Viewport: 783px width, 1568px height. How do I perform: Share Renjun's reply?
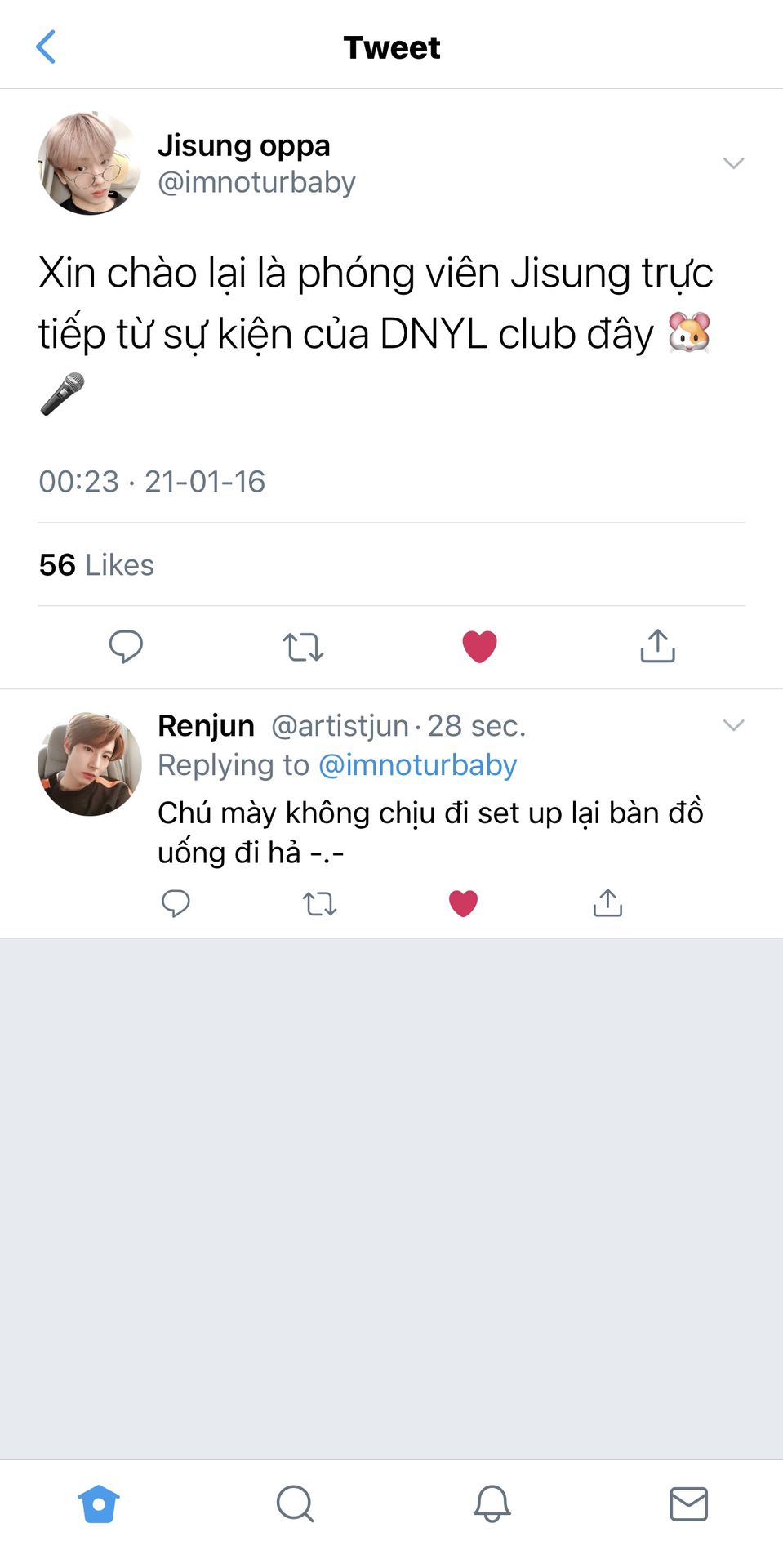point(607,903)
